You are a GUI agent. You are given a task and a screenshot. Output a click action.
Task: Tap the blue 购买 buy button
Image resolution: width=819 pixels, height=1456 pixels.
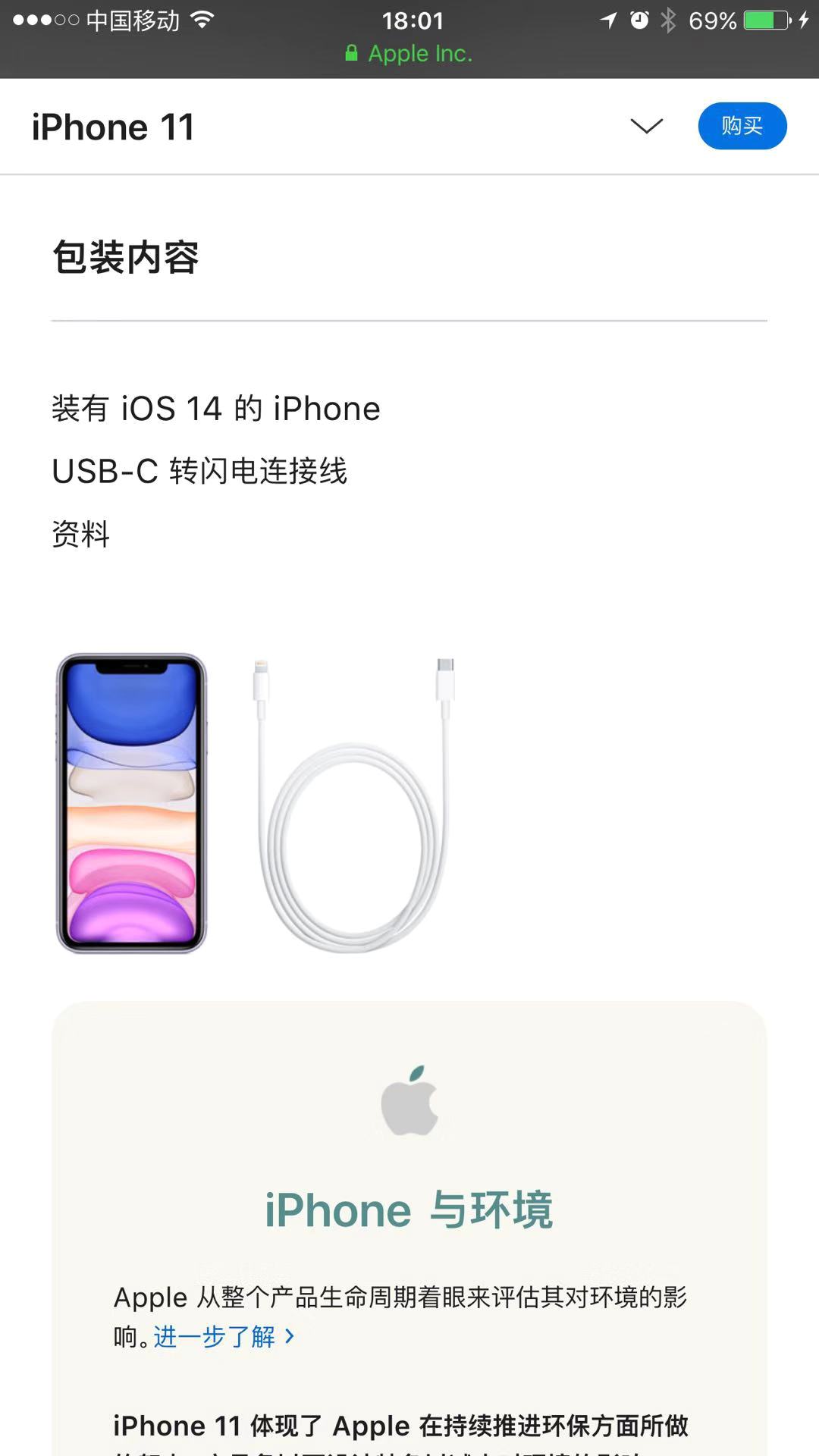pos(742,126)
